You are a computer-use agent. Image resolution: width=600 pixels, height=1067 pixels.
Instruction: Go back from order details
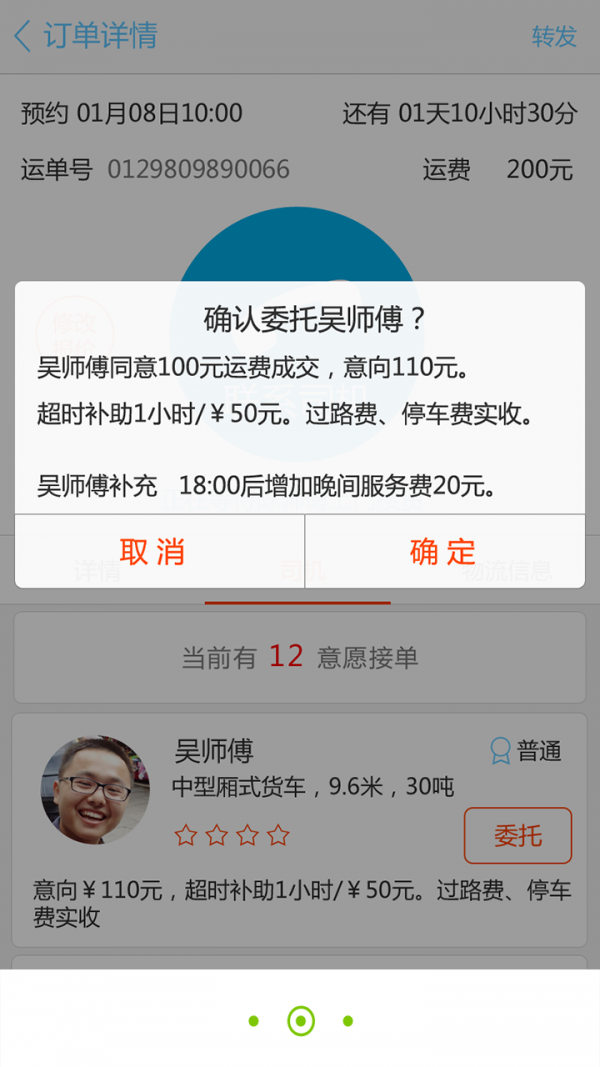pos(24,38)
